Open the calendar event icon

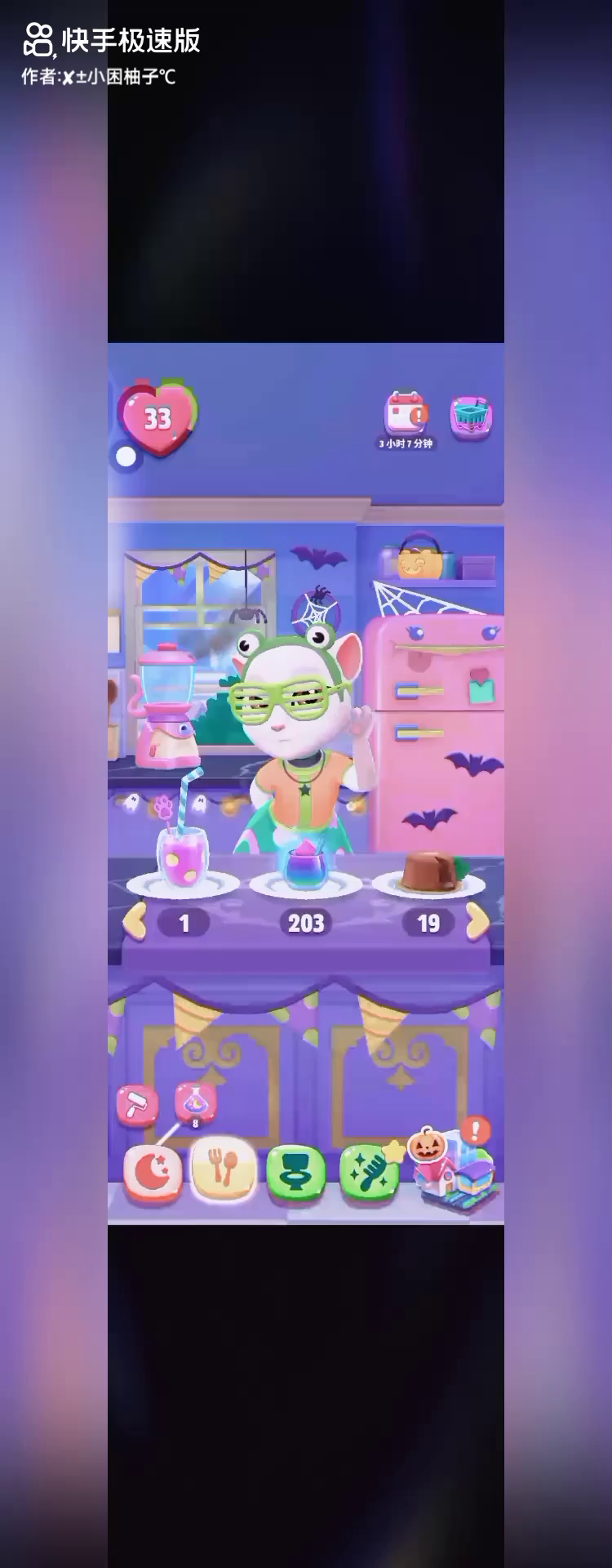tap(406, 414)
